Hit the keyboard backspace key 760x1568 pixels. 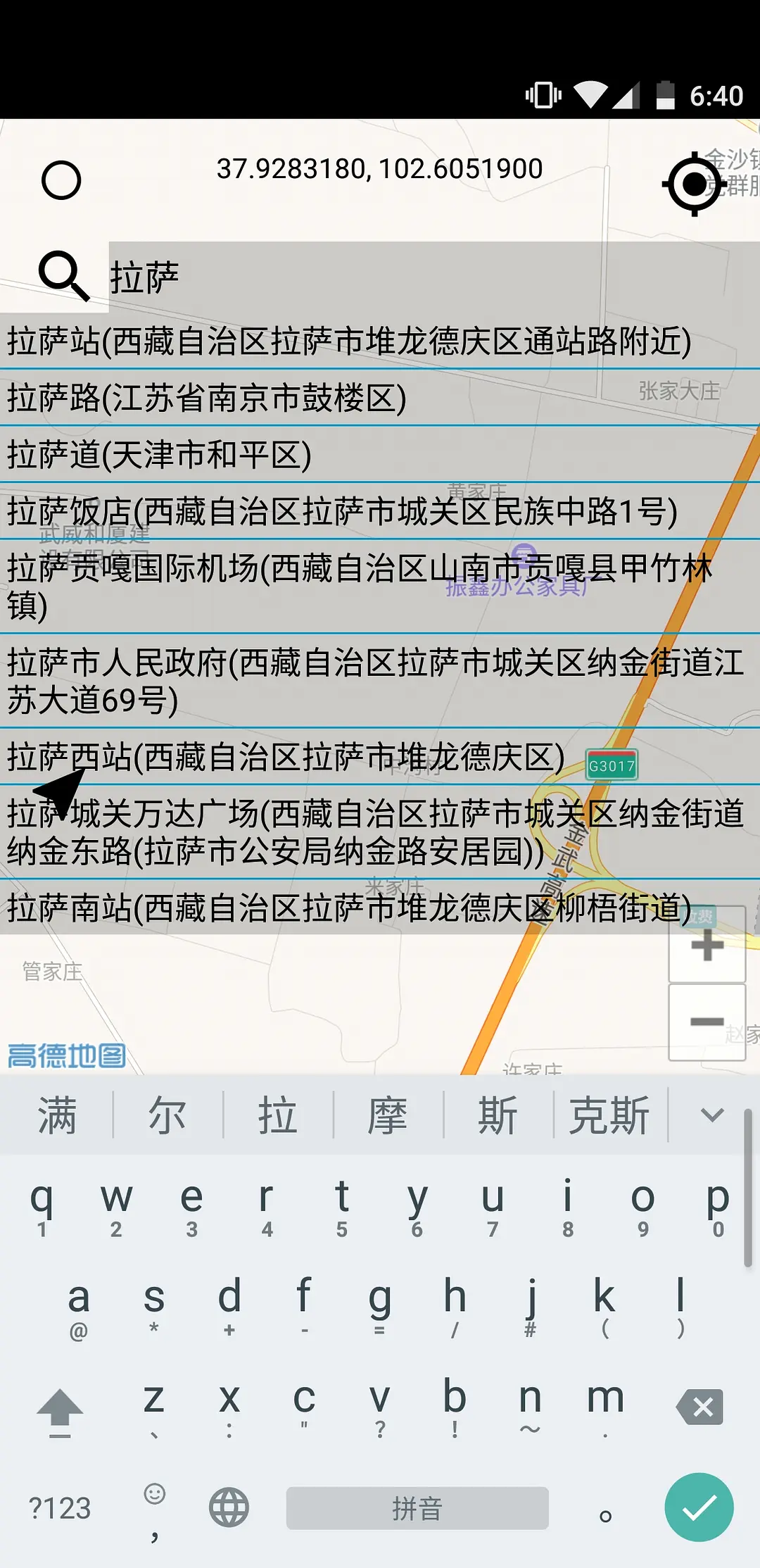[x=699, y=1407]
